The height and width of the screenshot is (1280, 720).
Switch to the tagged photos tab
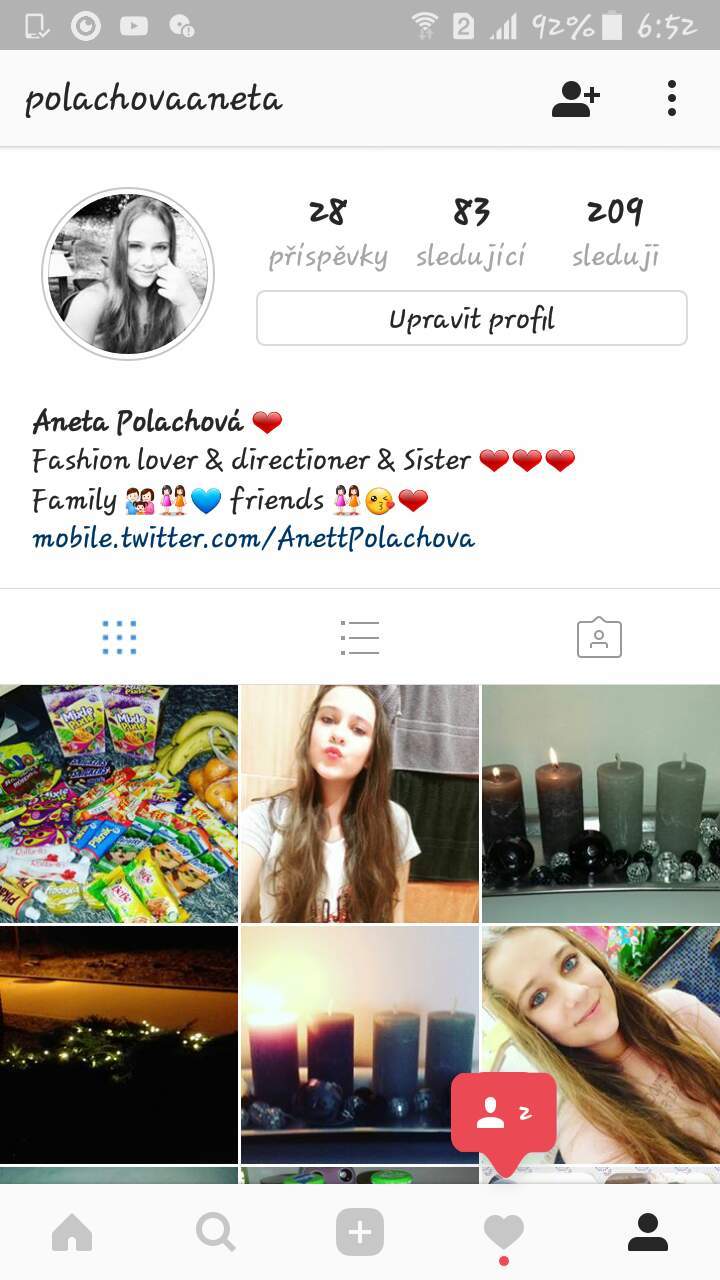click(599, 638)
